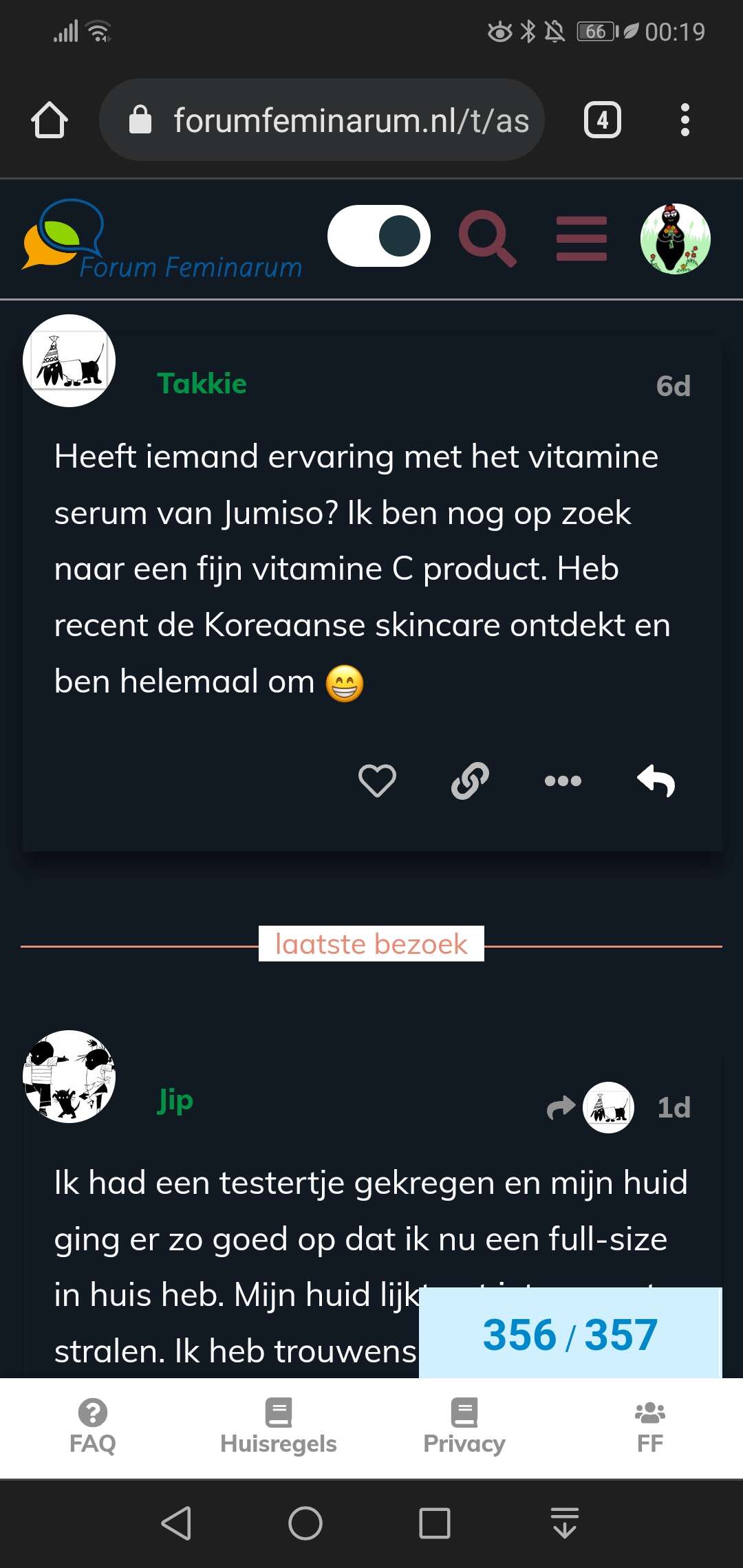The height and width of the screenshot is (1568, 743).
Task: Go to the browser home page
Action: [50, 120]
